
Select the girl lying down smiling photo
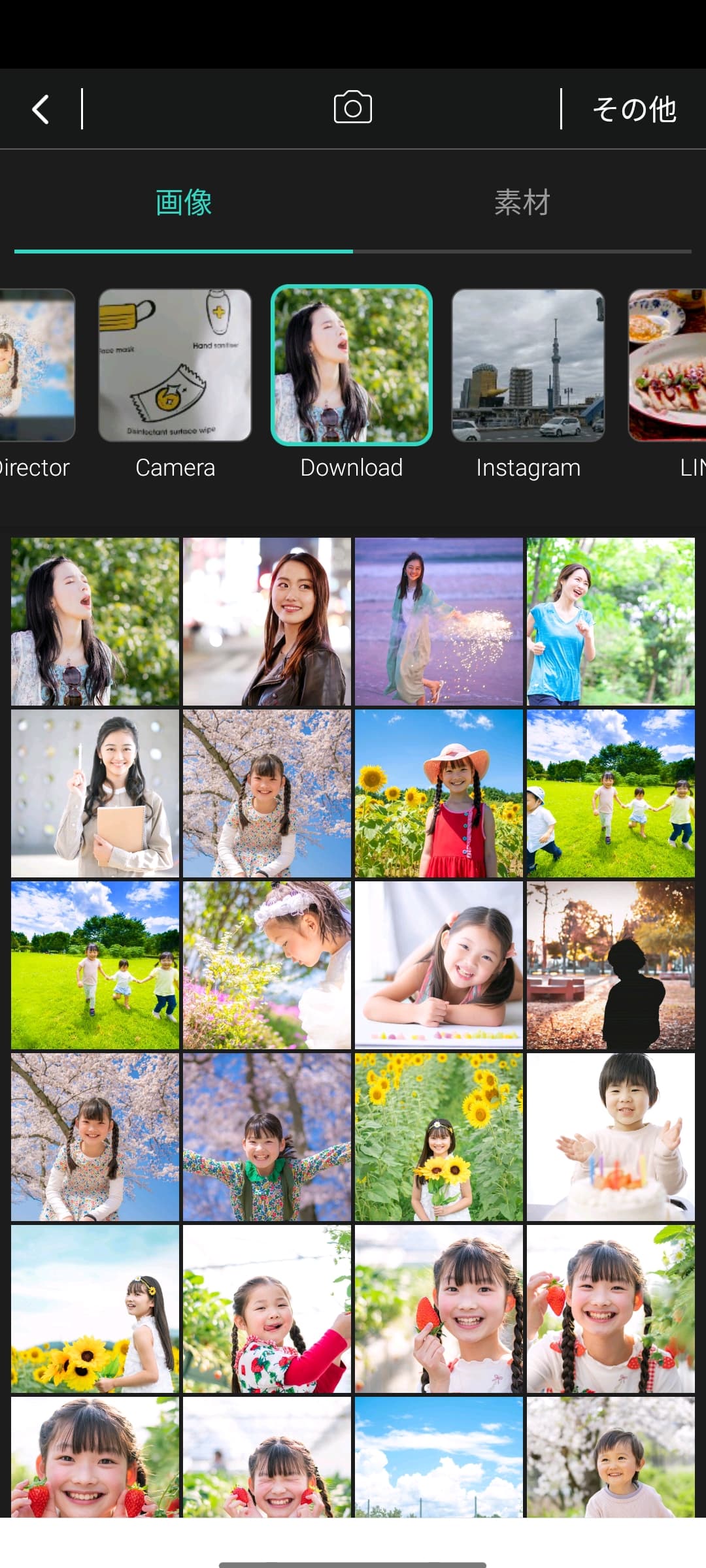(x=439, y=965)
